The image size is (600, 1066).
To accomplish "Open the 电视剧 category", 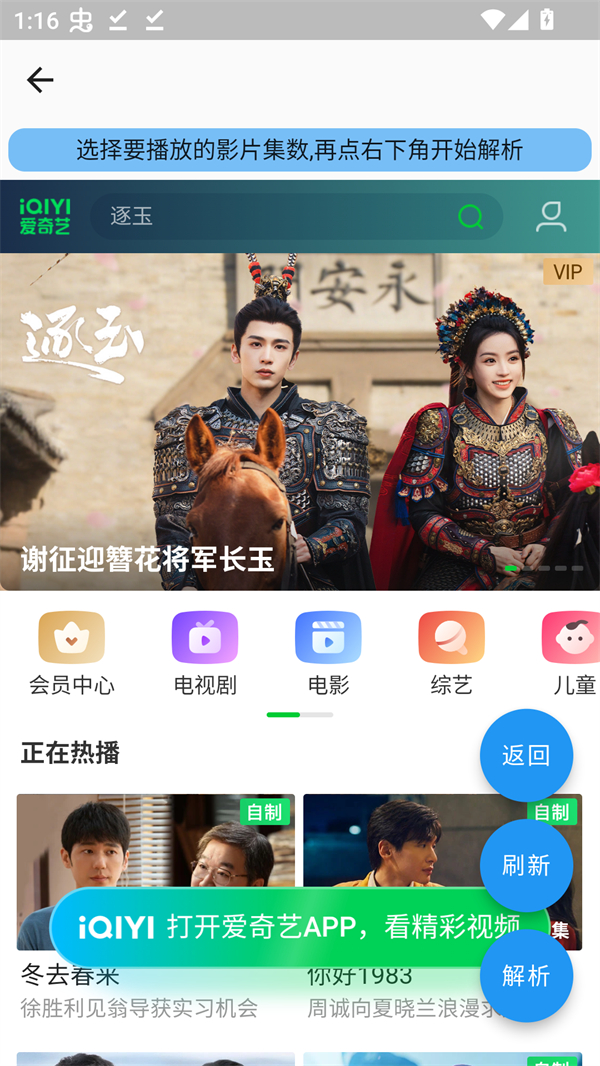I will [x=205, y=653].
